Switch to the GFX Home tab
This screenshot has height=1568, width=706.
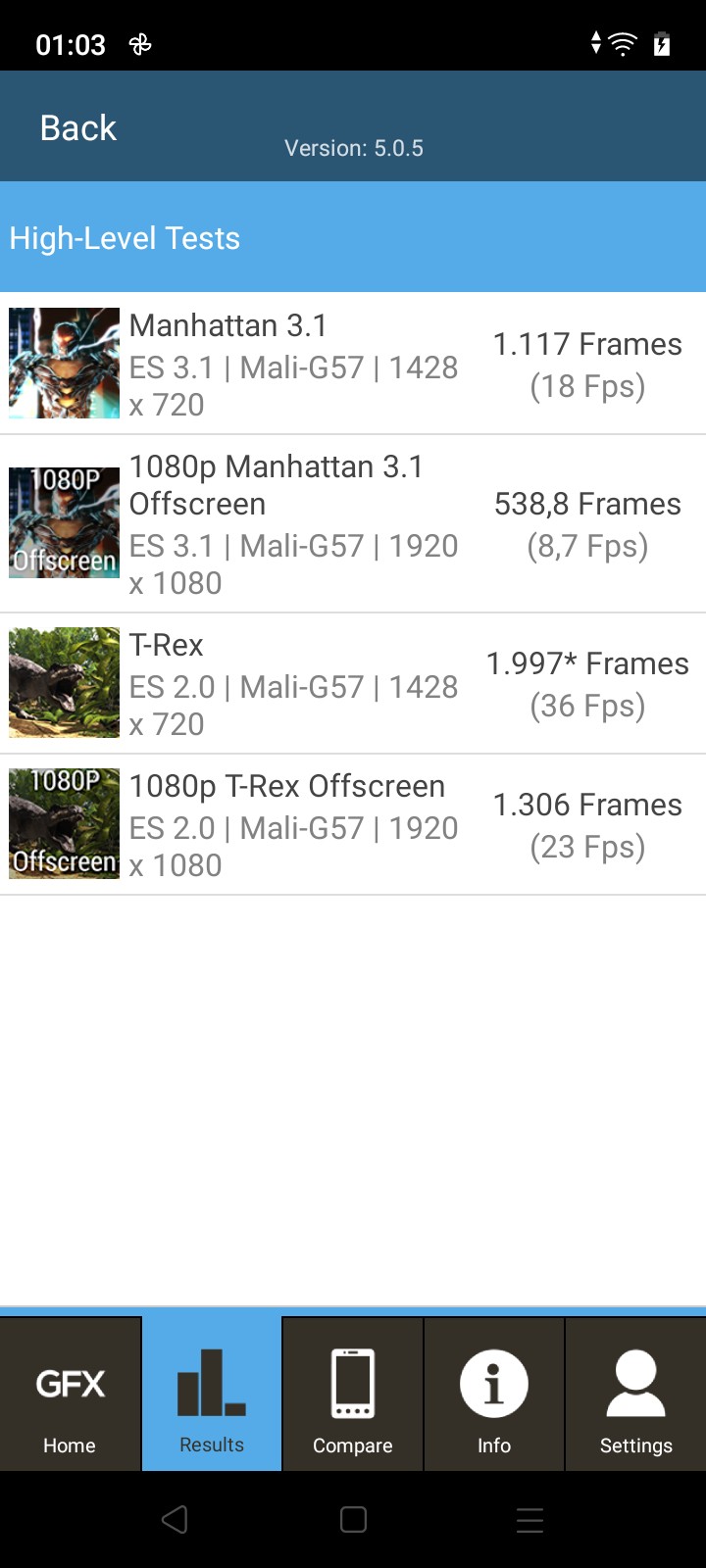(71, 1394)
